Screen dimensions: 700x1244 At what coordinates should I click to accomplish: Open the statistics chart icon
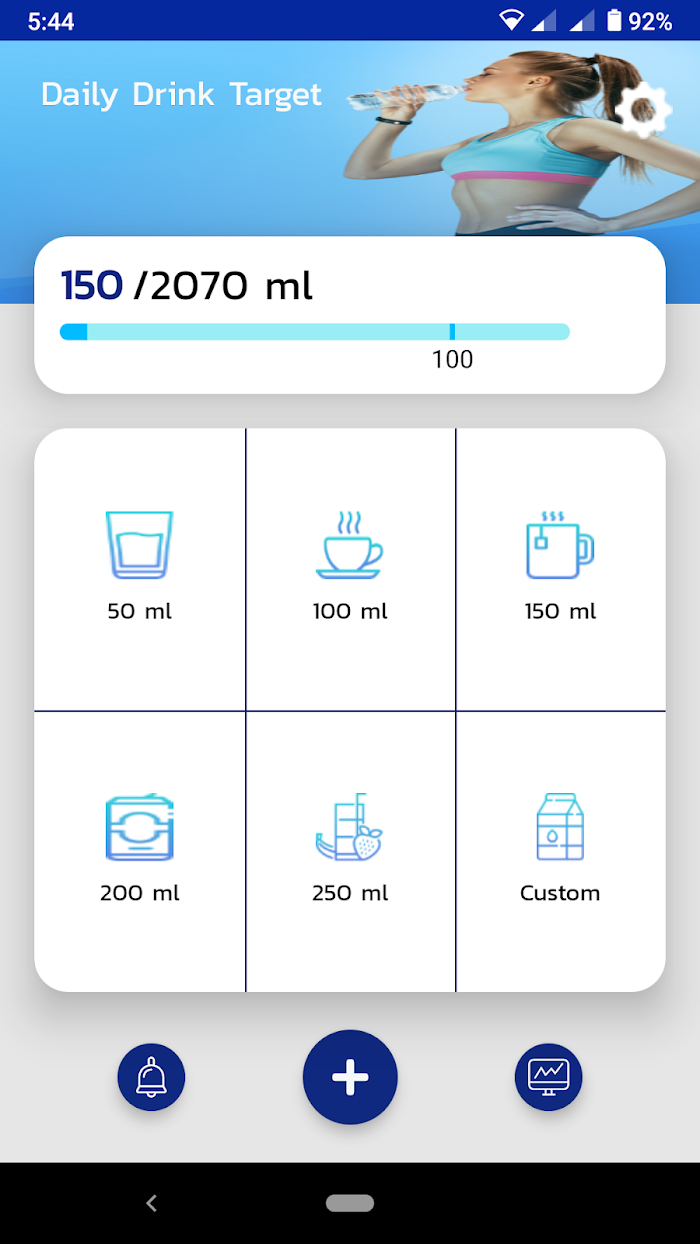pos(548,1077)
